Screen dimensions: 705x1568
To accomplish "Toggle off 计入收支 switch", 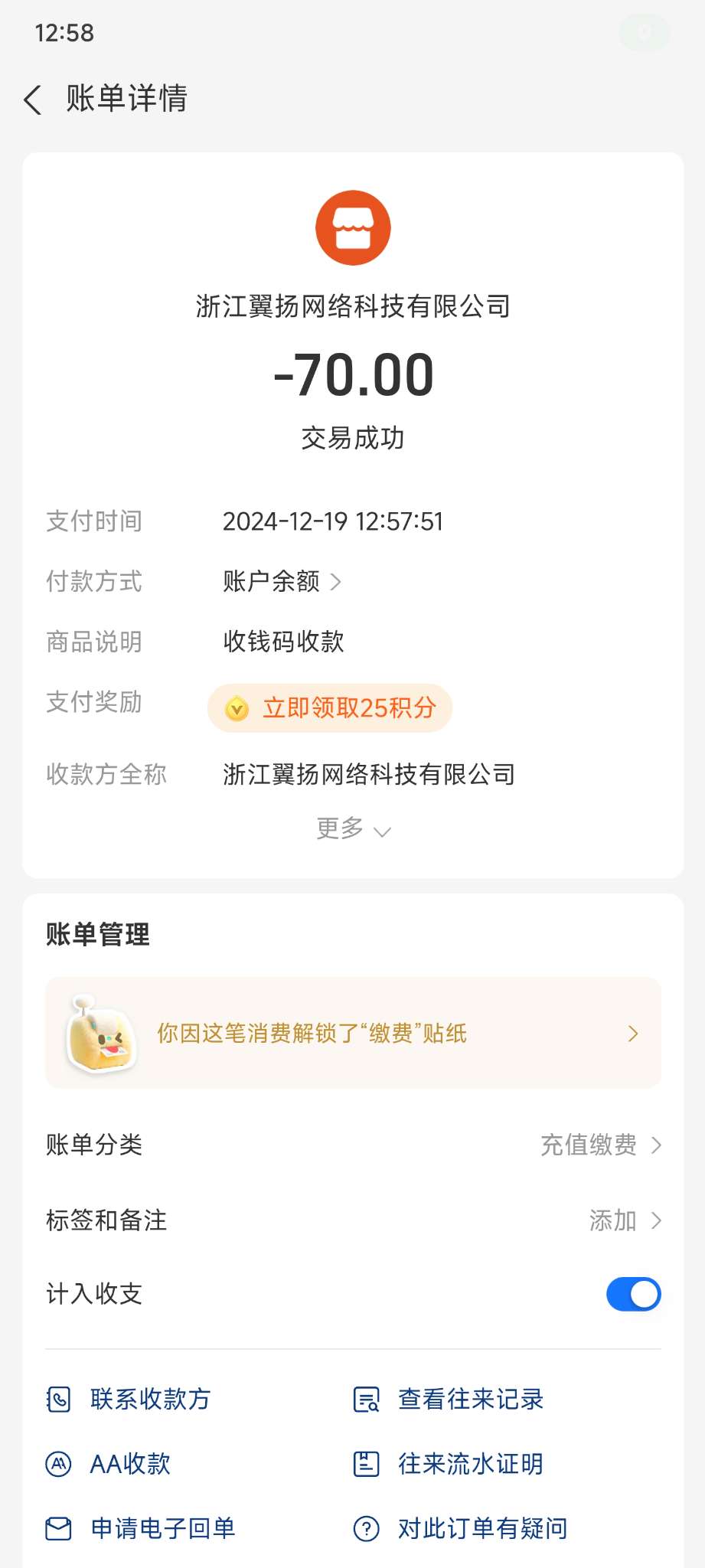I will tap(633, 1295).
